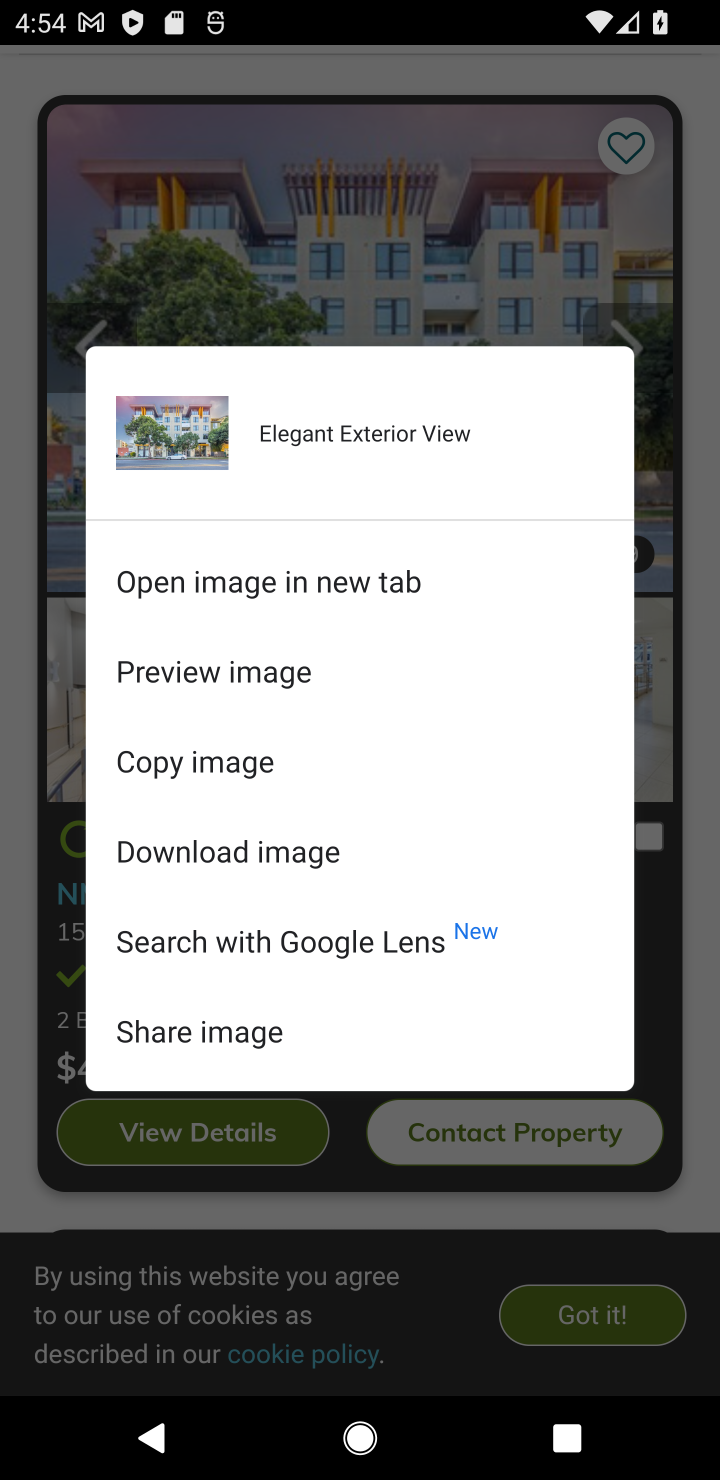Search with Google Lens

point(360,941)
